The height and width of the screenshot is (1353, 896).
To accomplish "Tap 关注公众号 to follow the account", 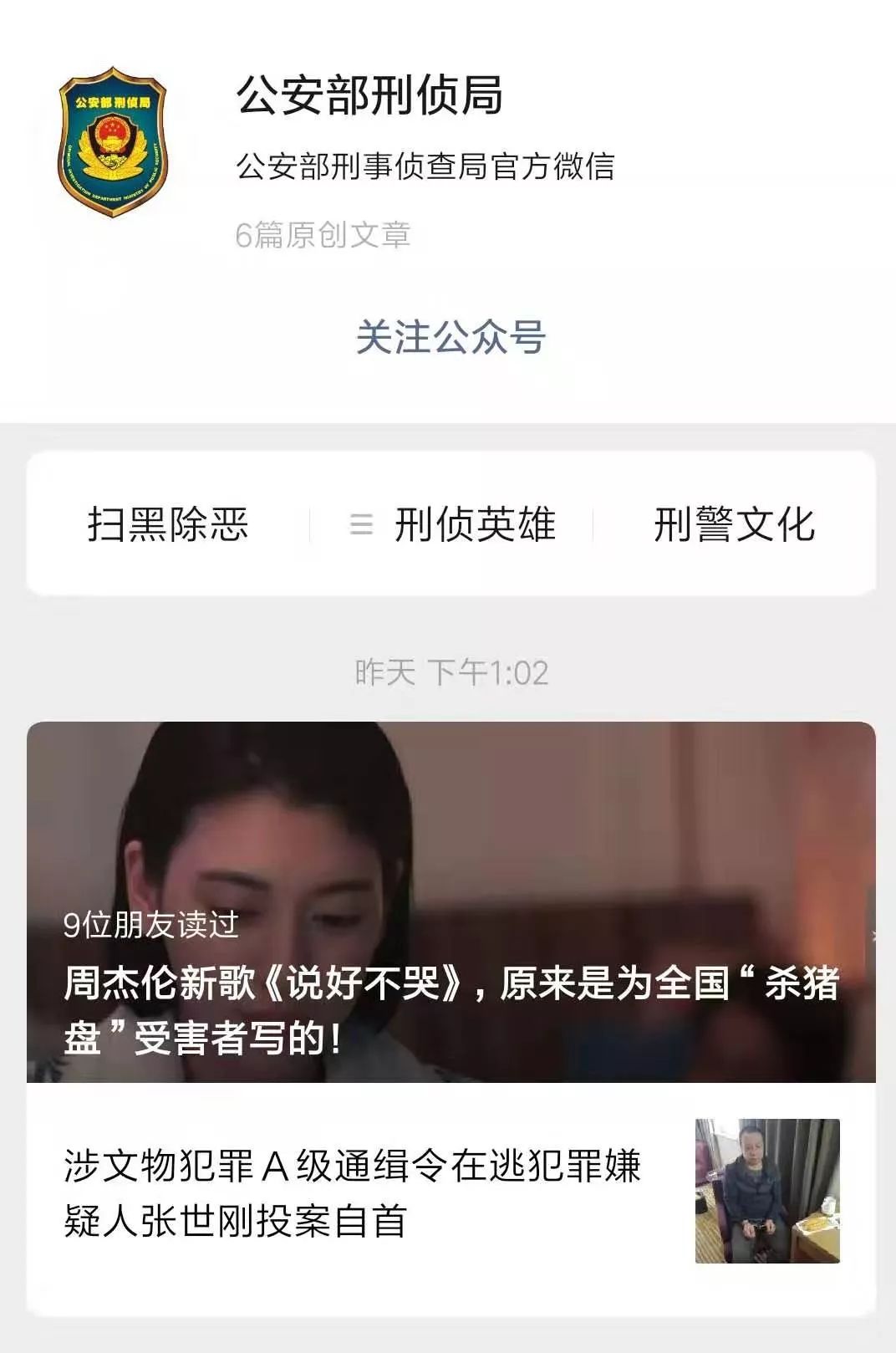I will (x=448, y=334).
